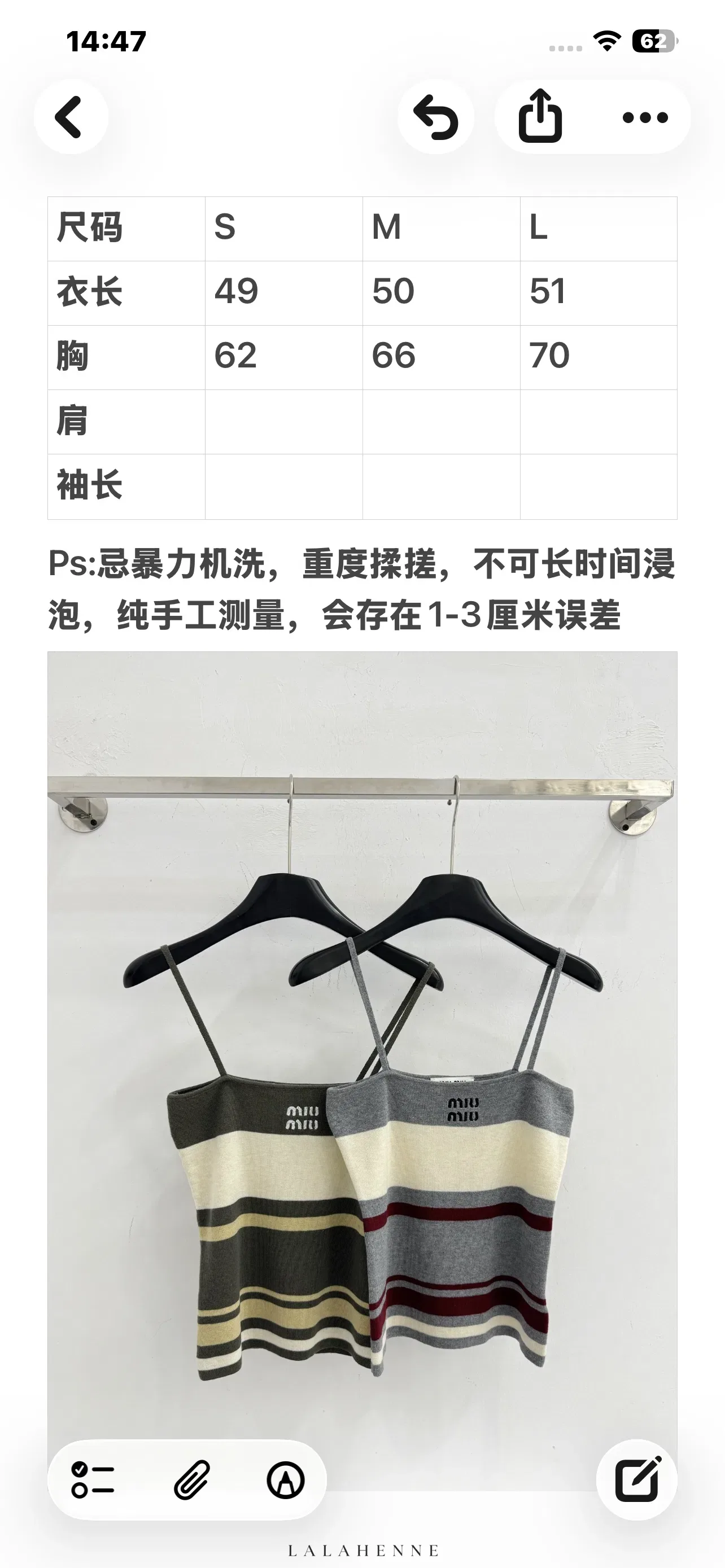The image size is (725, 1568).
Task: Open the striped camisole photo in the note
Action: coord(362,1071)
